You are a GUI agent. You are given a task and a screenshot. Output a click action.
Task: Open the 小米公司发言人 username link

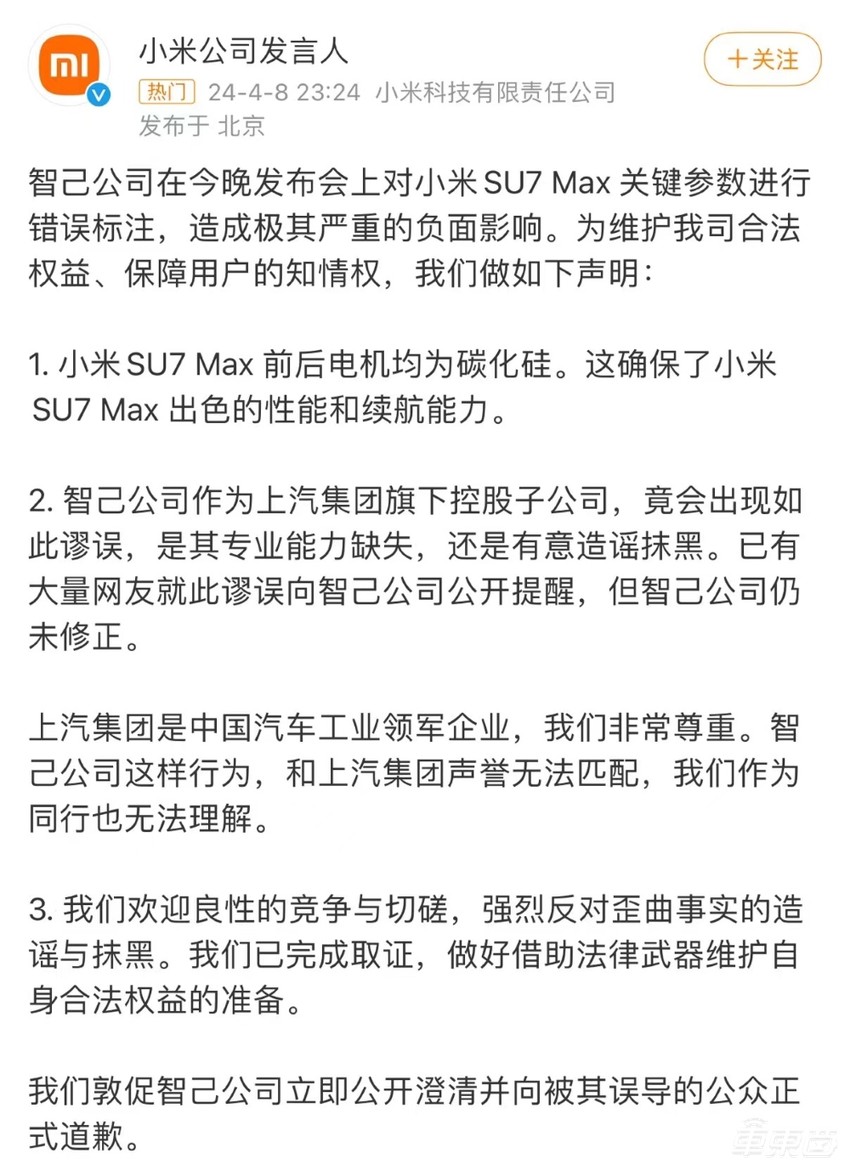[244, 48]
